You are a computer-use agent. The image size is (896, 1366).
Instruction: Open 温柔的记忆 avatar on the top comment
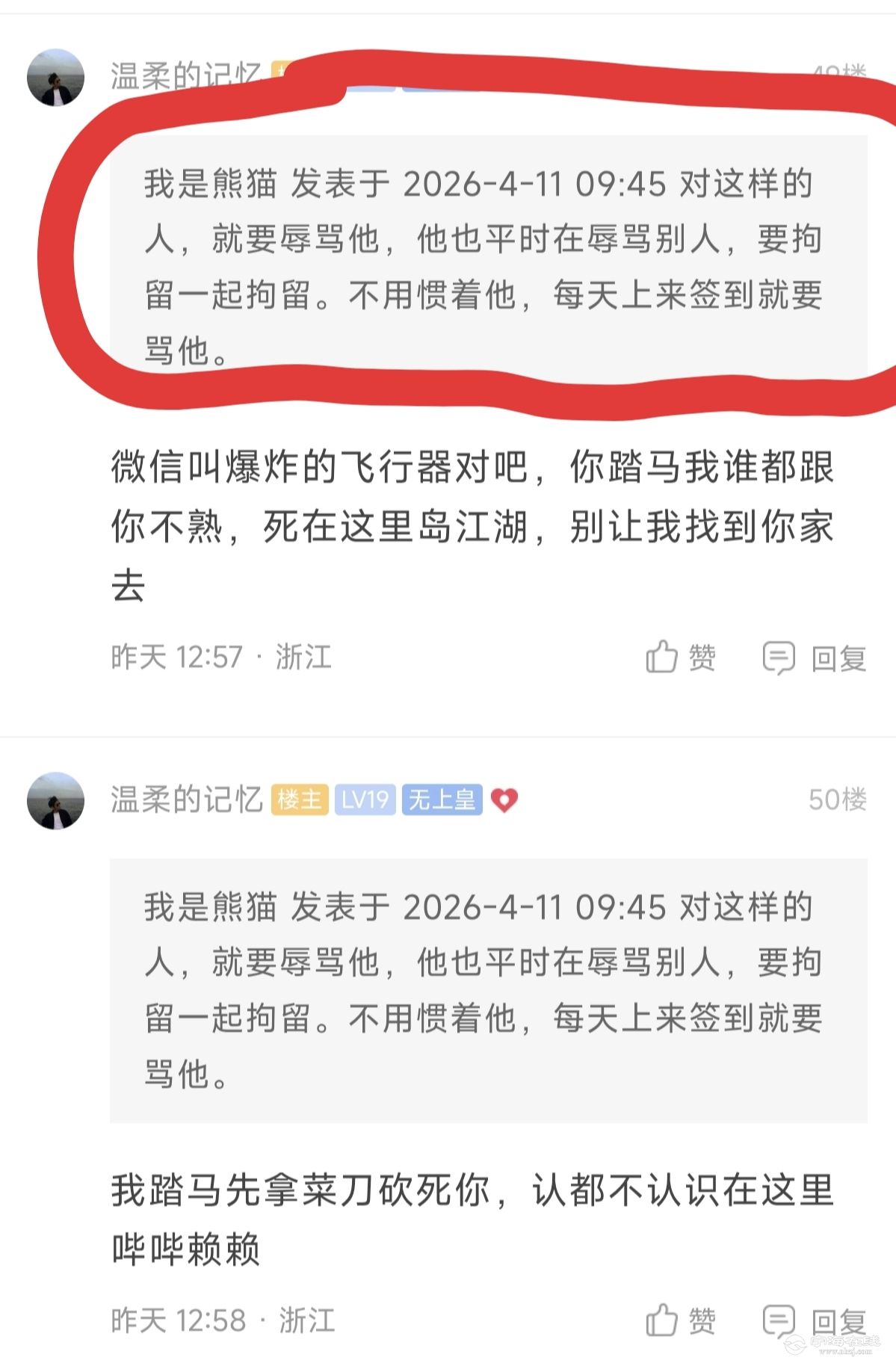click(x=55, y=77)
